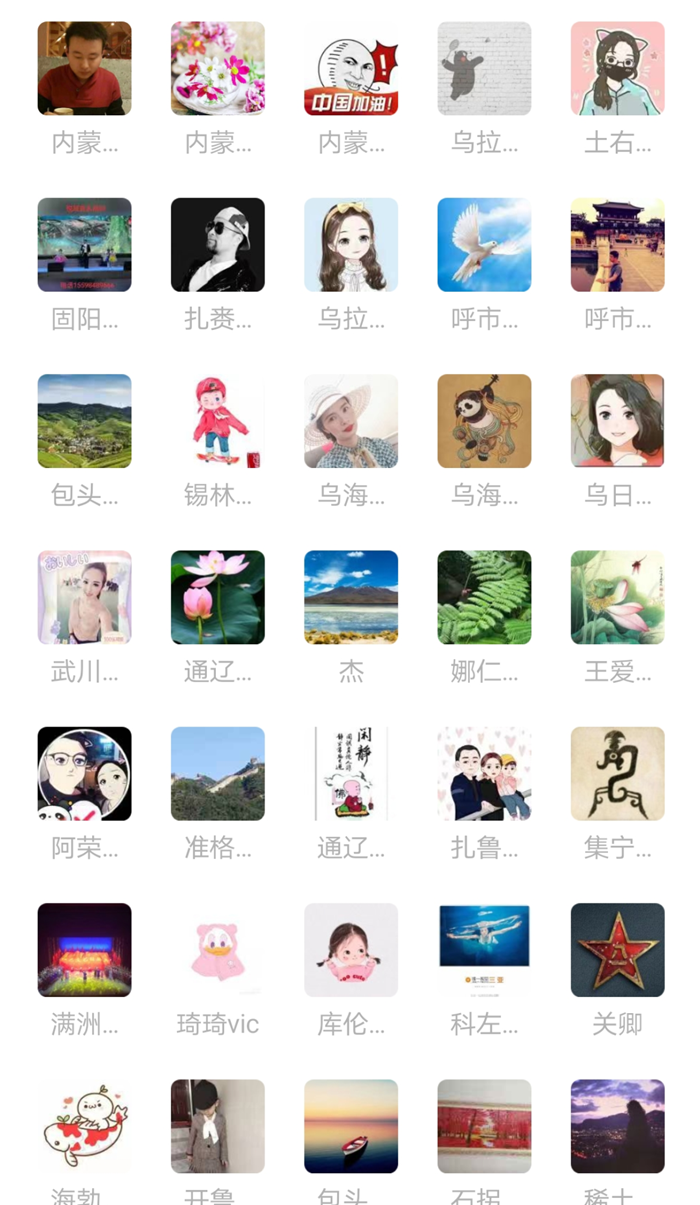The image size is (700, 1205).
Task: Open member 包头... with green hills avatar
Action: [x=84, y=421]
